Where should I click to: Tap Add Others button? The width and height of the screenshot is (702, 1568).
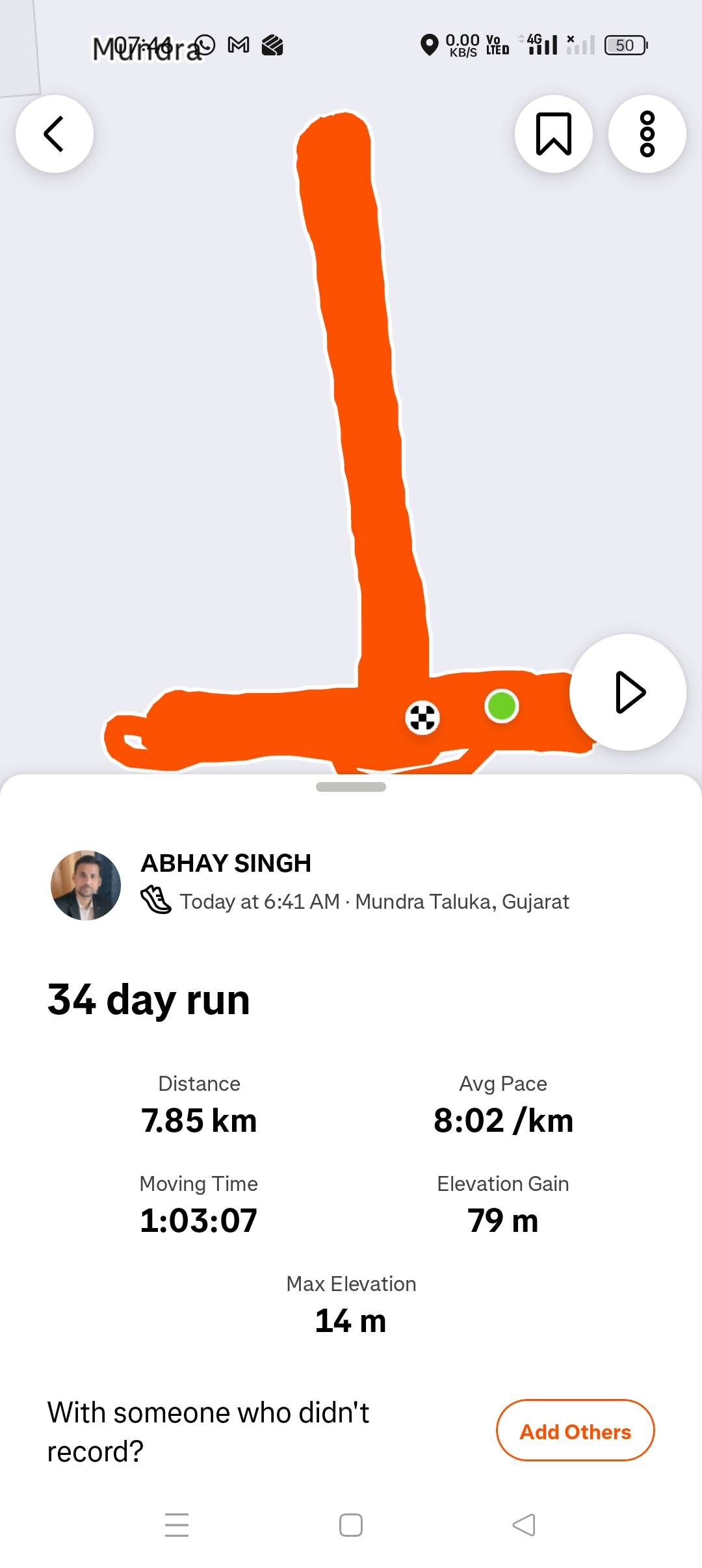pyautogui.click(x=575, y=1431)
